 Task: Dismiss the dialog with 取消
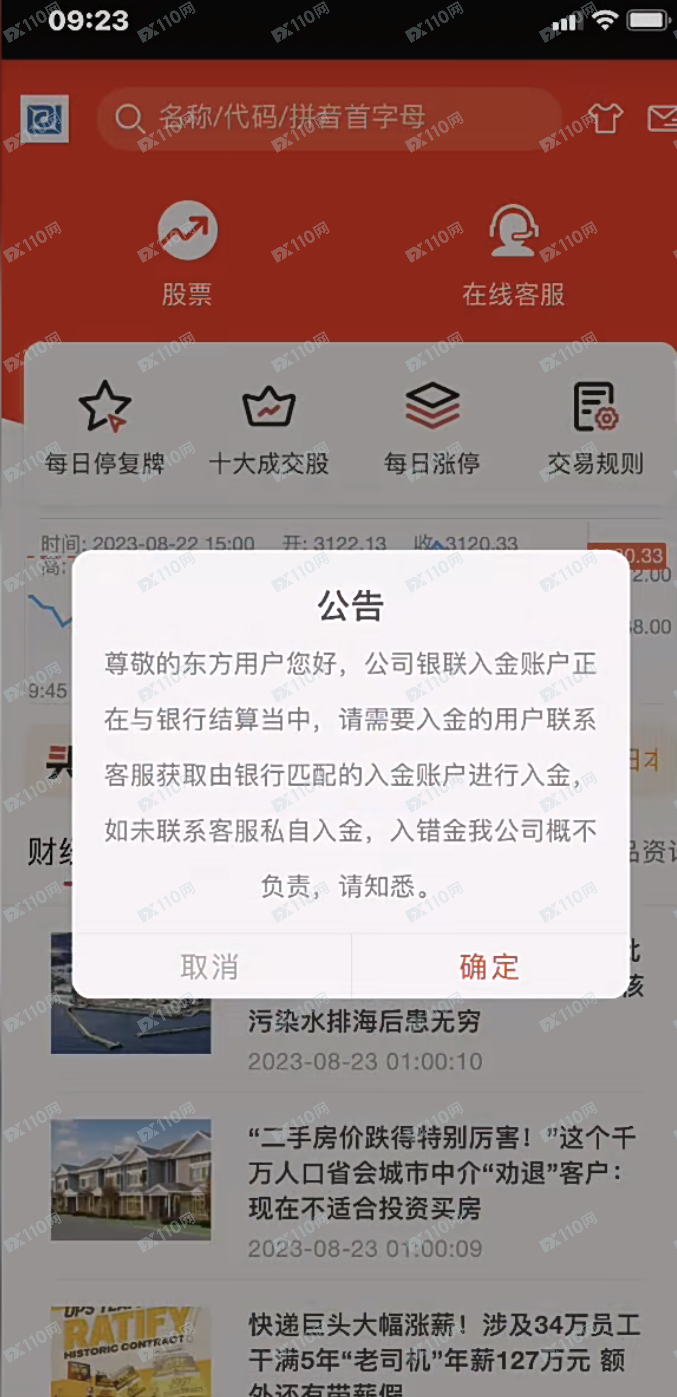tap(210, 966)
